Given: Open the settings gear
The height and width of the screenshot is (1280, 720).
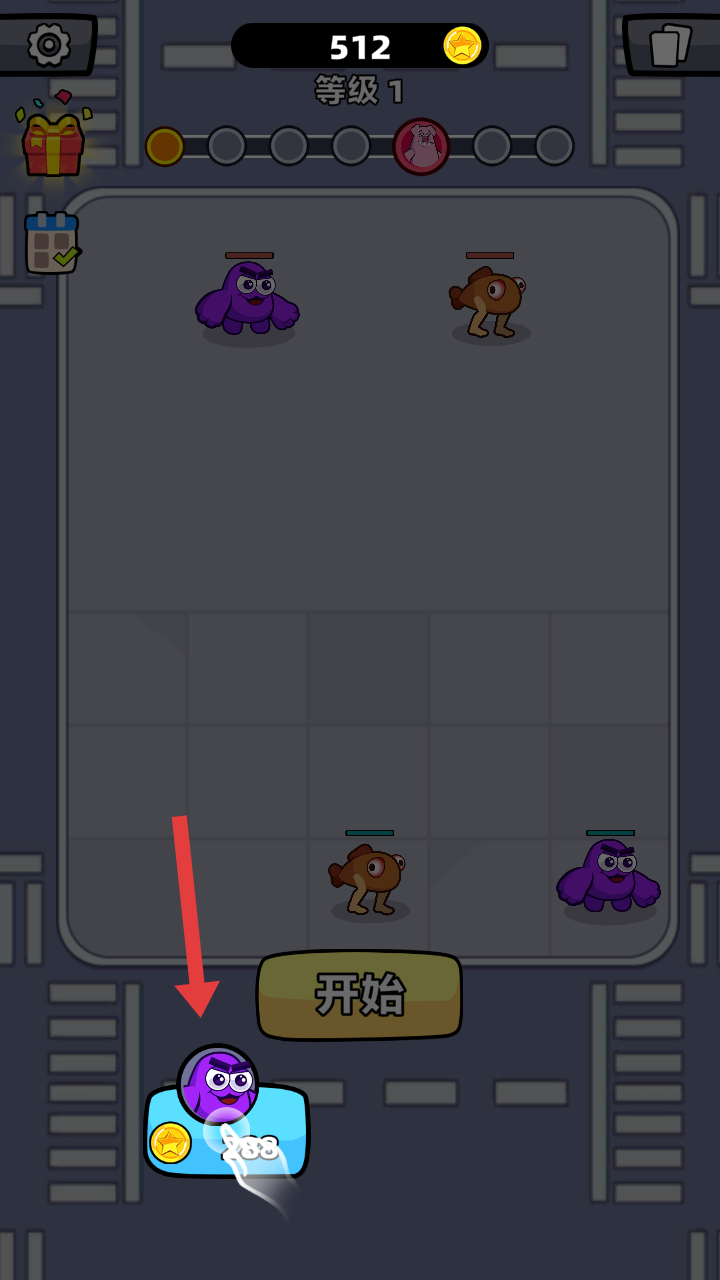Looking at the screenshot, I should [48, 44].
